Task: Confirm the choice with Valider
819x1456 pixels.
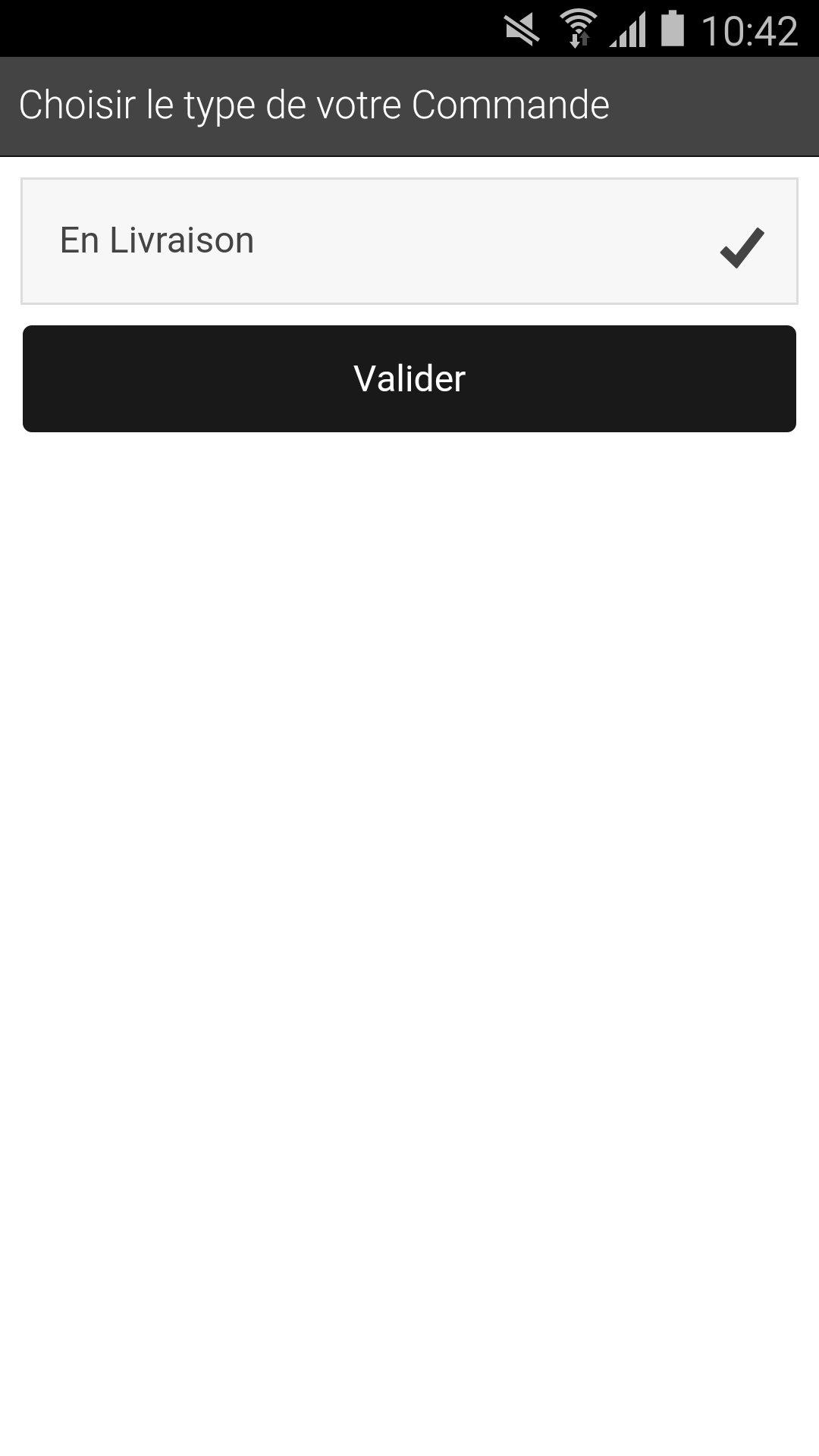Action: (409, 378)
